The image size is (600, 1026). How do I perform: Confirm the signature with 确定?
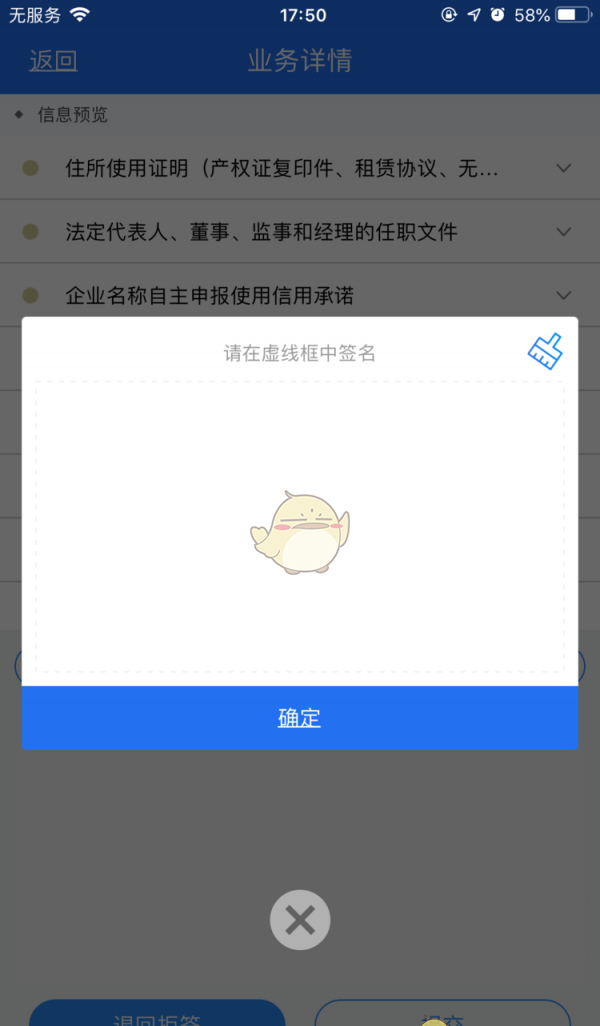click(x=299, y=718)
